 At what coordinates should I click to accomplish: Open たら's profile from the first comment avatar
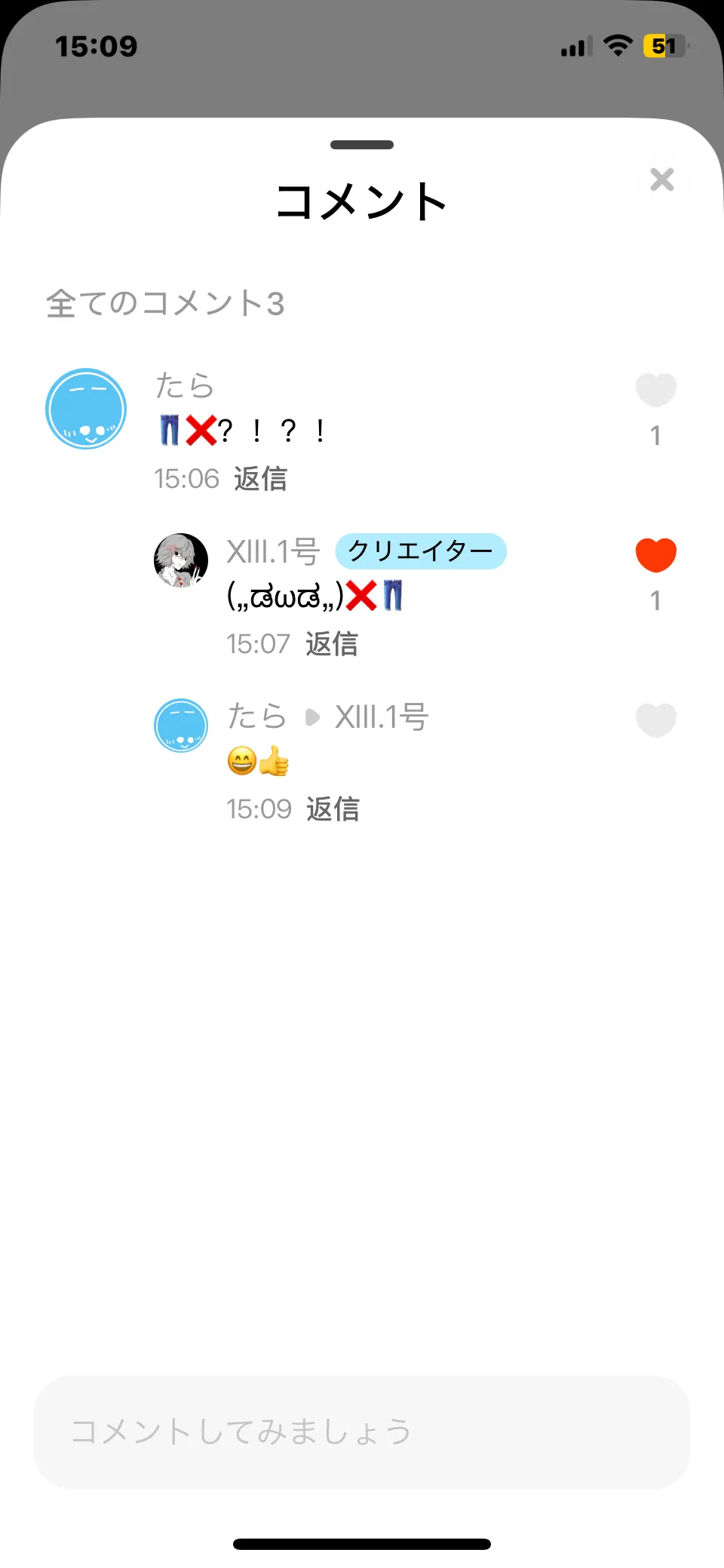pos(86,409)
